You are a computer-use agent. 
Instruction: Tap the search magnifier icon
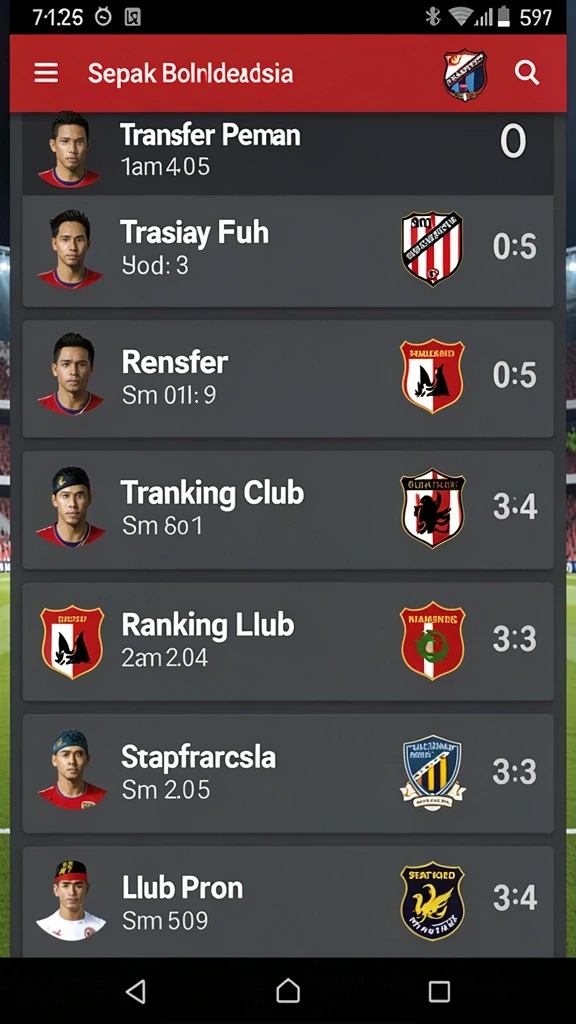(x=526, y=72)
